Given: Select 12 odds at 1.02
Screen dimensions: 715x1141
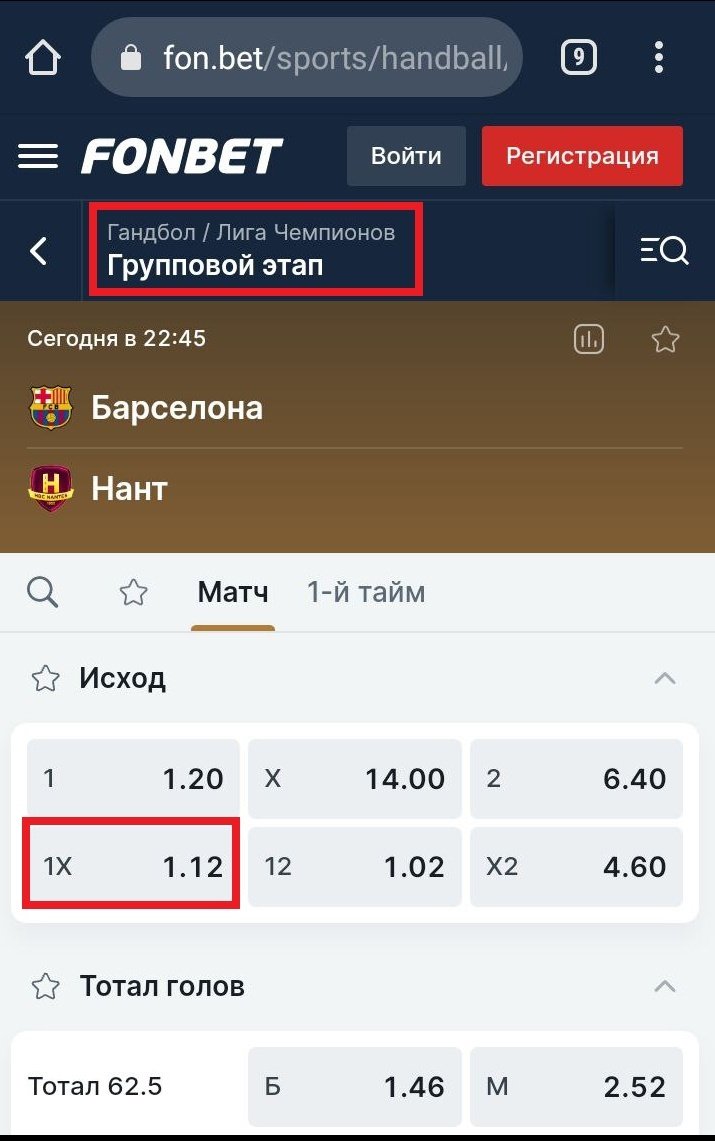Looking at the screenshot, I should pyautogui.click(x=355, y=866).
